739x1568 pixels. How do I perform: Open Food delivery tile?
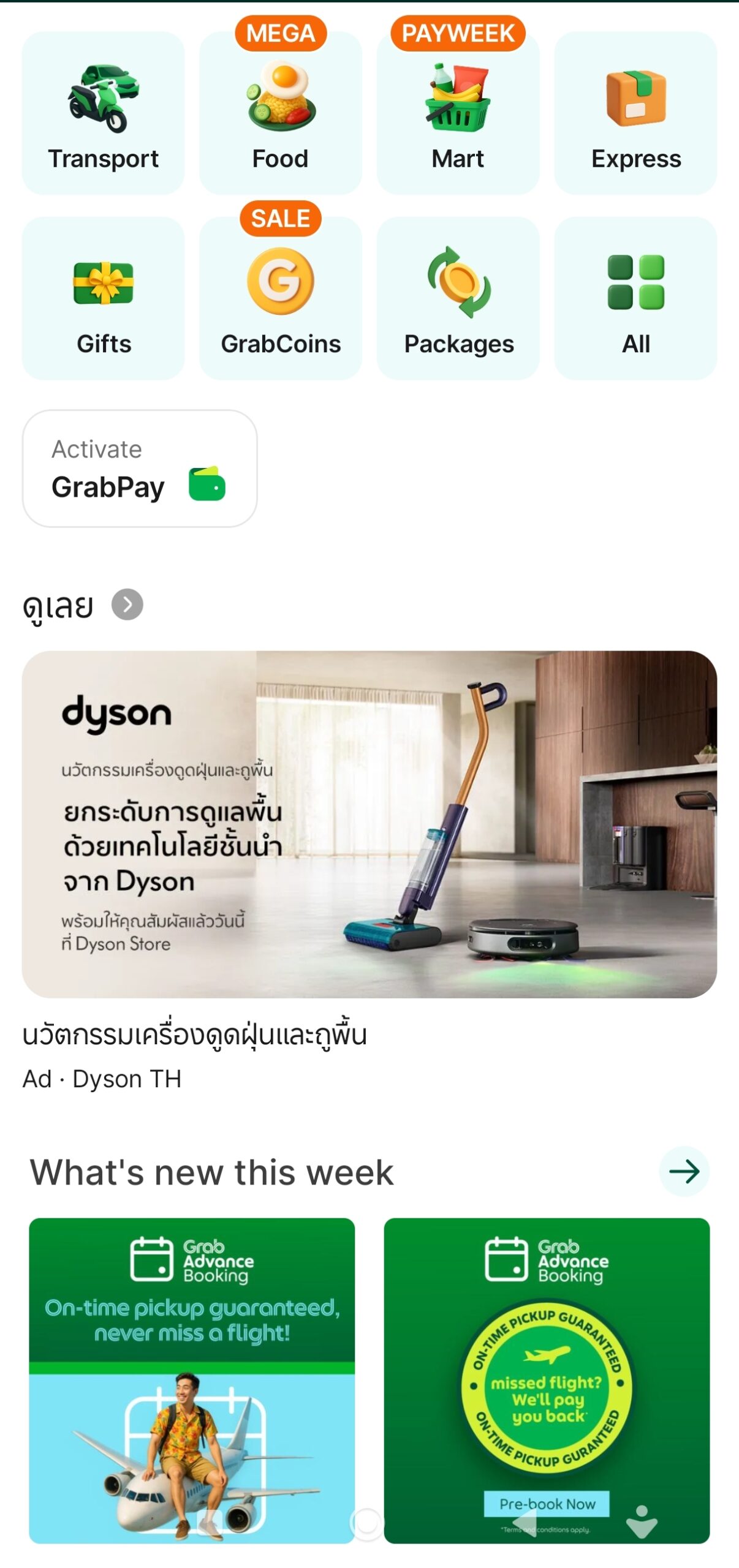[280, 113]
